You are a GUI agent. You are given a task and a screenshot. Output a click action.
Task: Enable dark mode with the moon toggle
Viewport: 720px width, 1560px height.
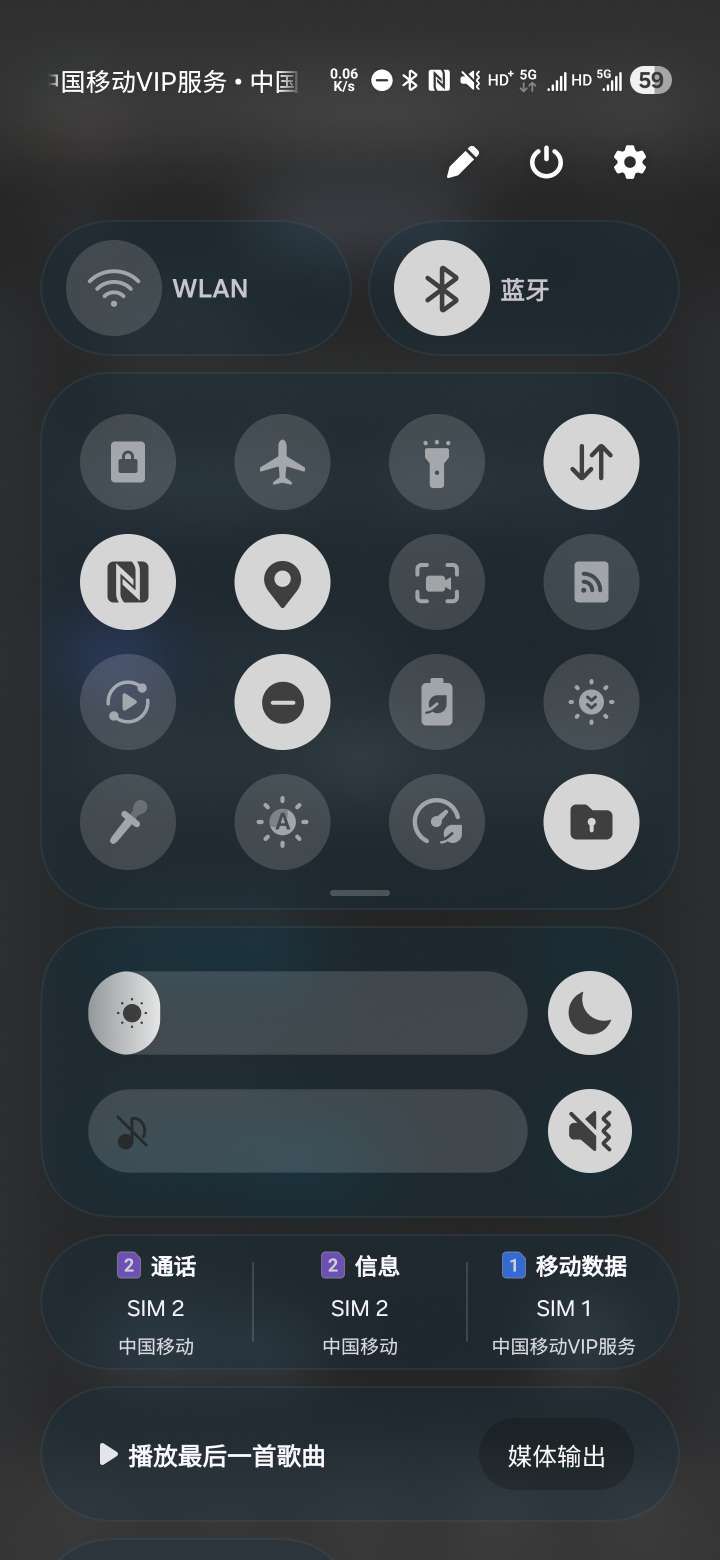589,1012
